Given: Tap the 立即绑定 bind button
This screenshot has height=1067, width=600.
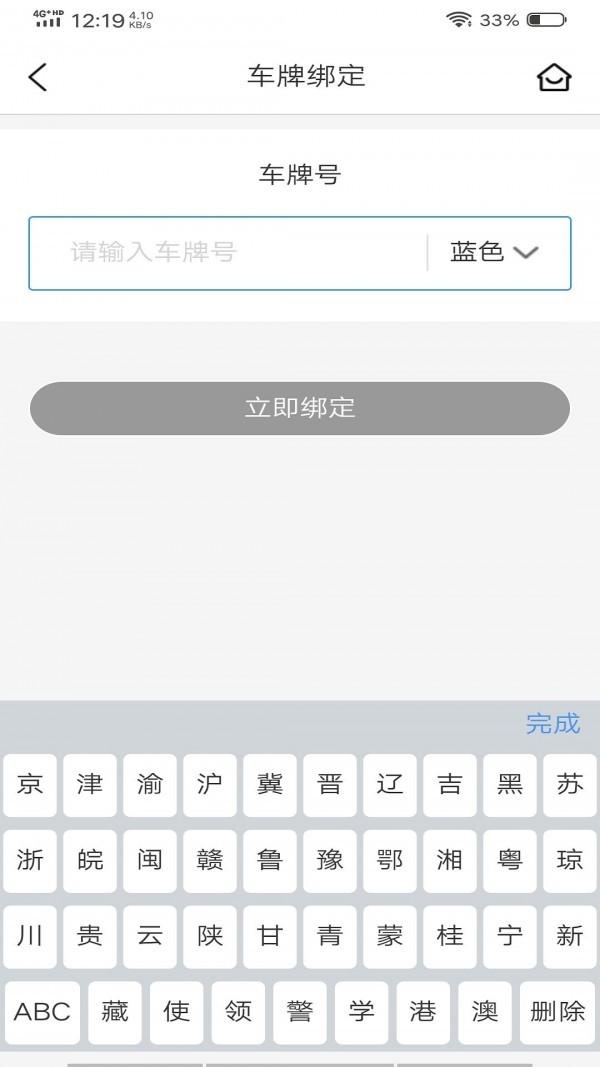Looking at the screenshot, I should 300,408.
